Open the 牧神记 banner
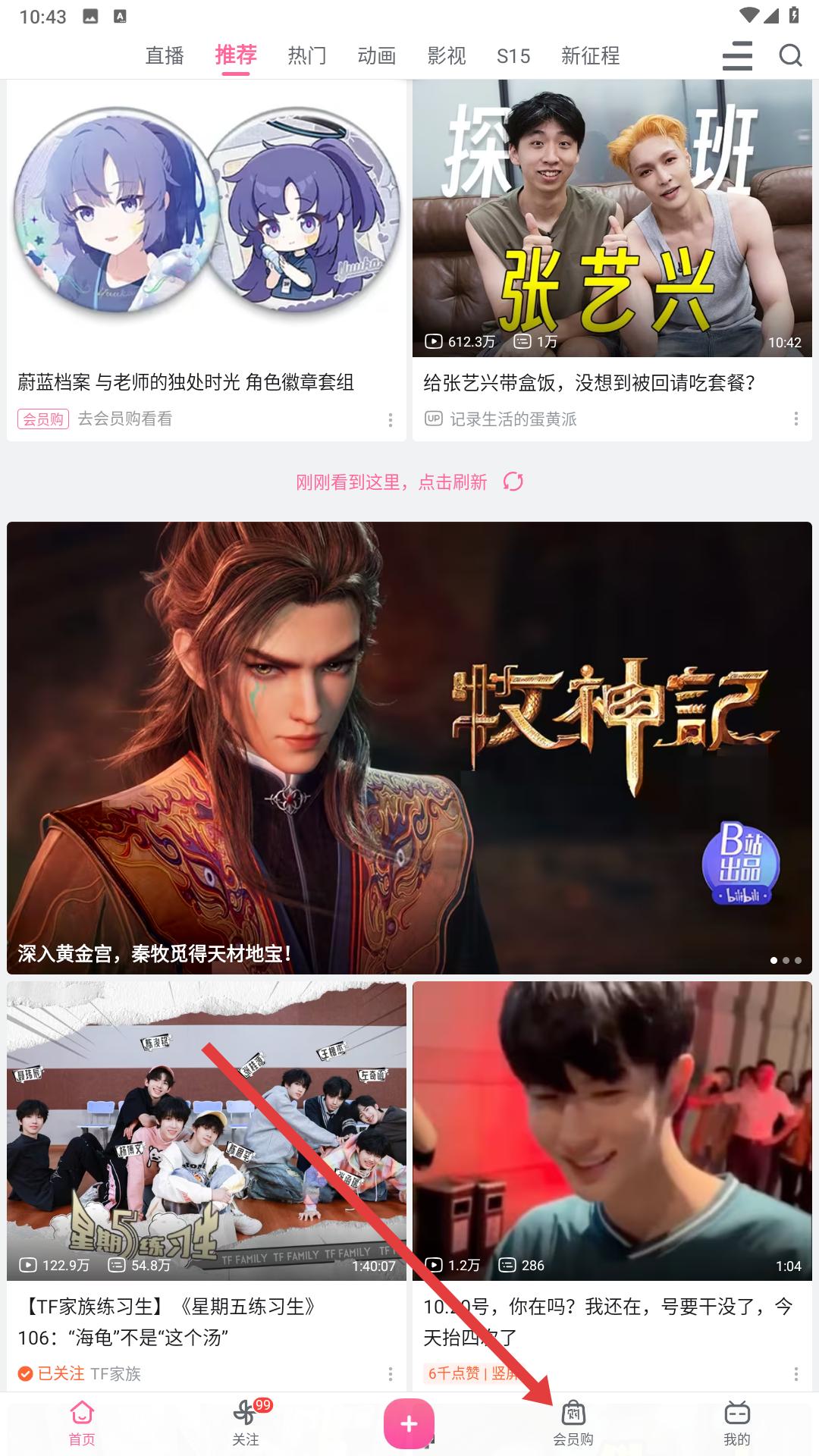 pos(409,747)
